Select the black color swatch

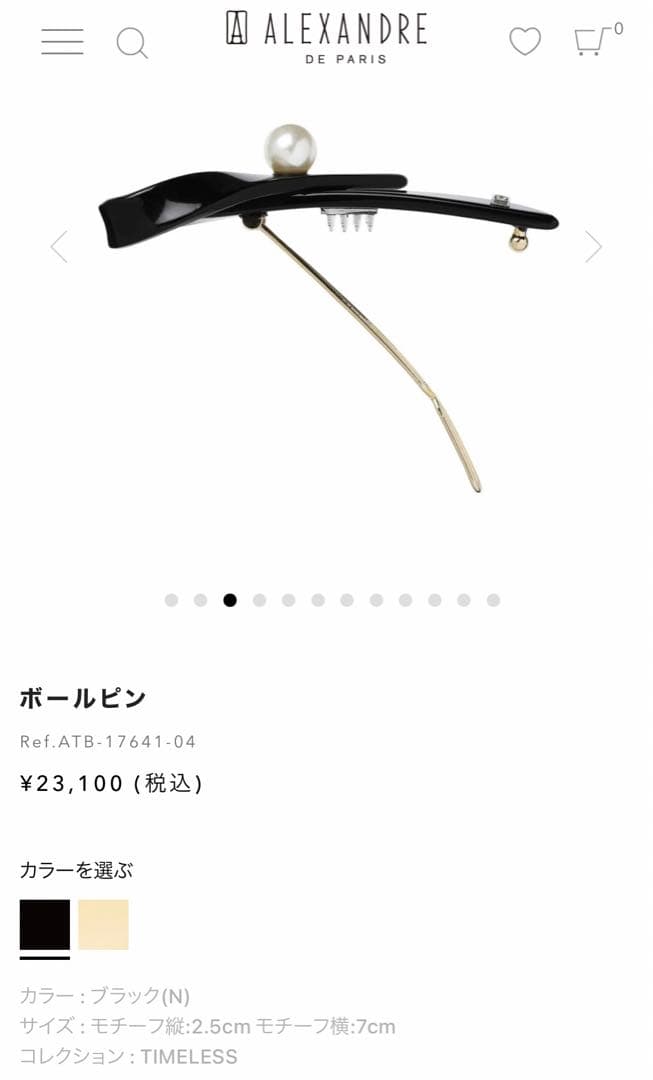pyautogui.click(x=45, y=925)
